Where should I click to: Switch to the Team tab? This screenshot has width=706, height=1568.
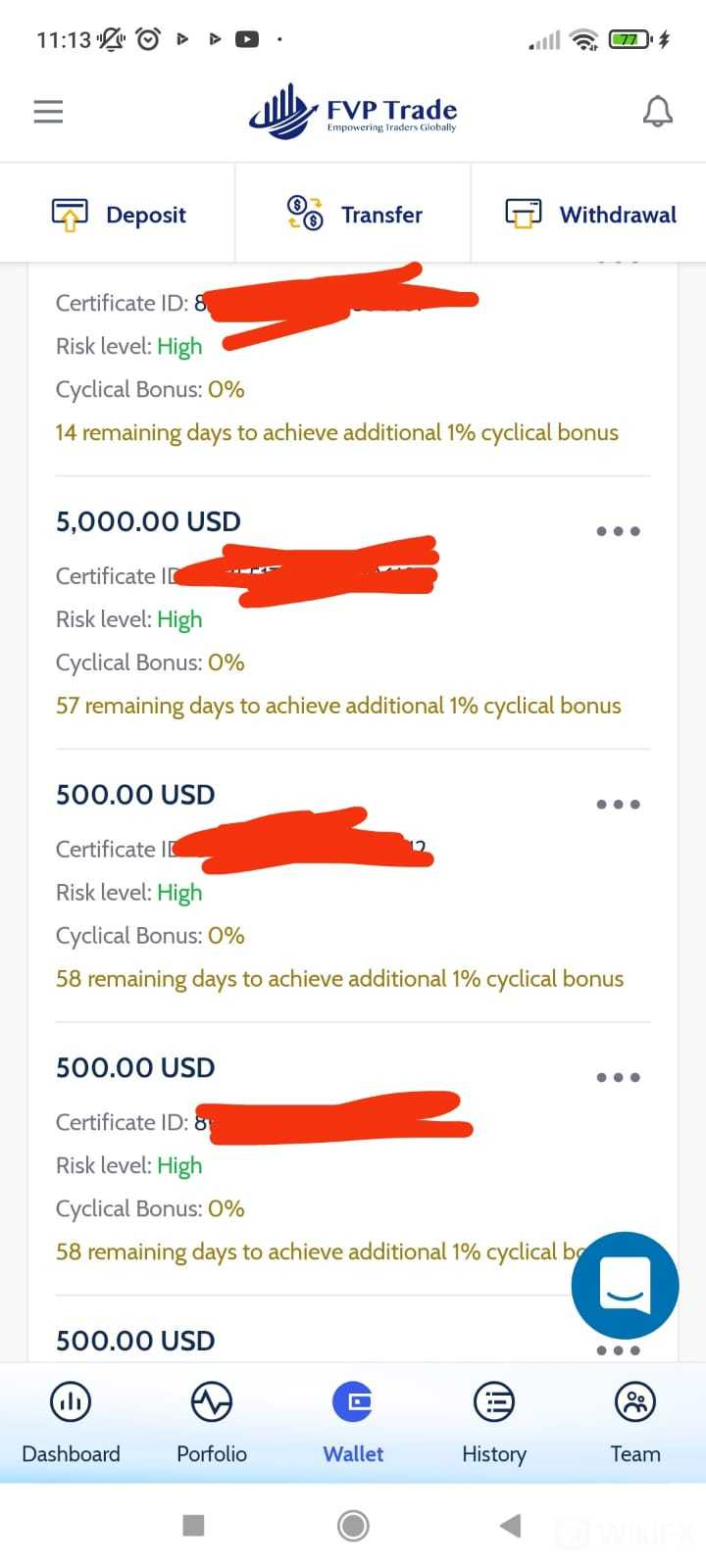click(635, 1423)
